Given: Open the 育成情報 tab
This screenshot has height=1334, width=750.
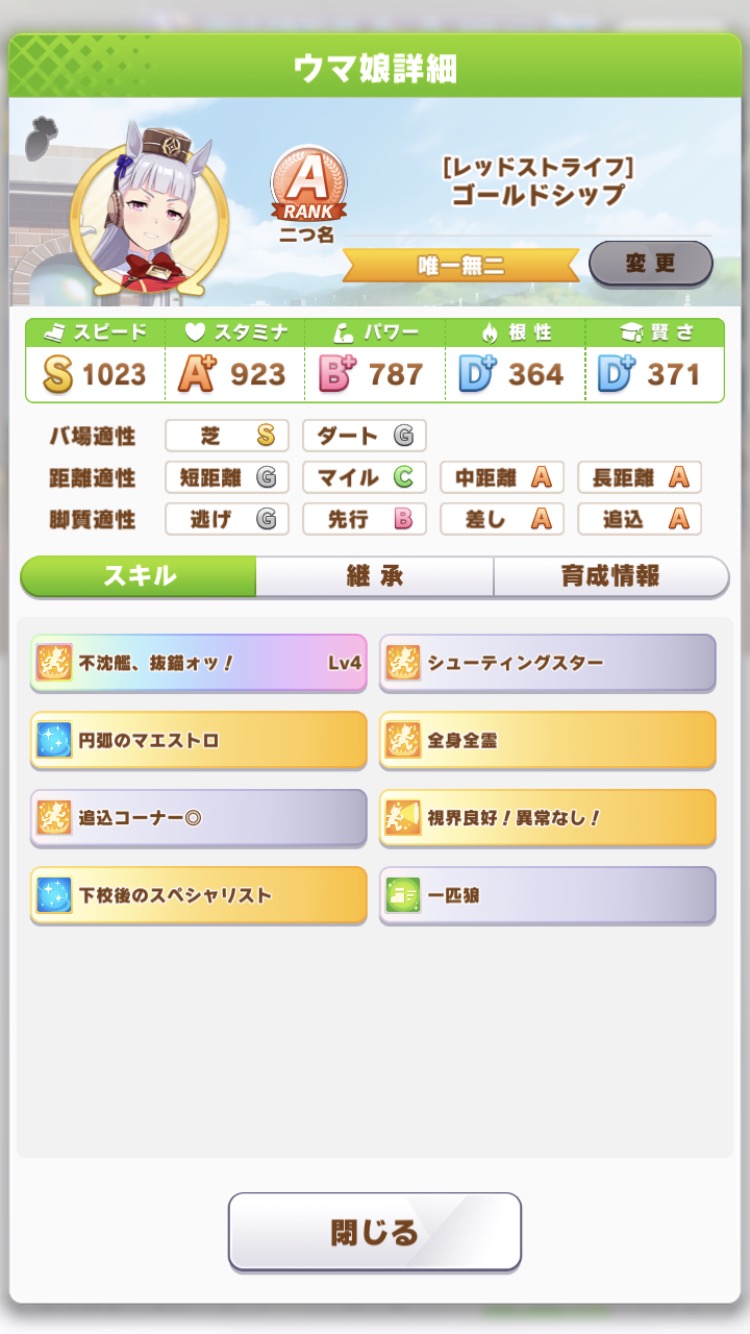Looking at the screenshot, I should point(610,577).
